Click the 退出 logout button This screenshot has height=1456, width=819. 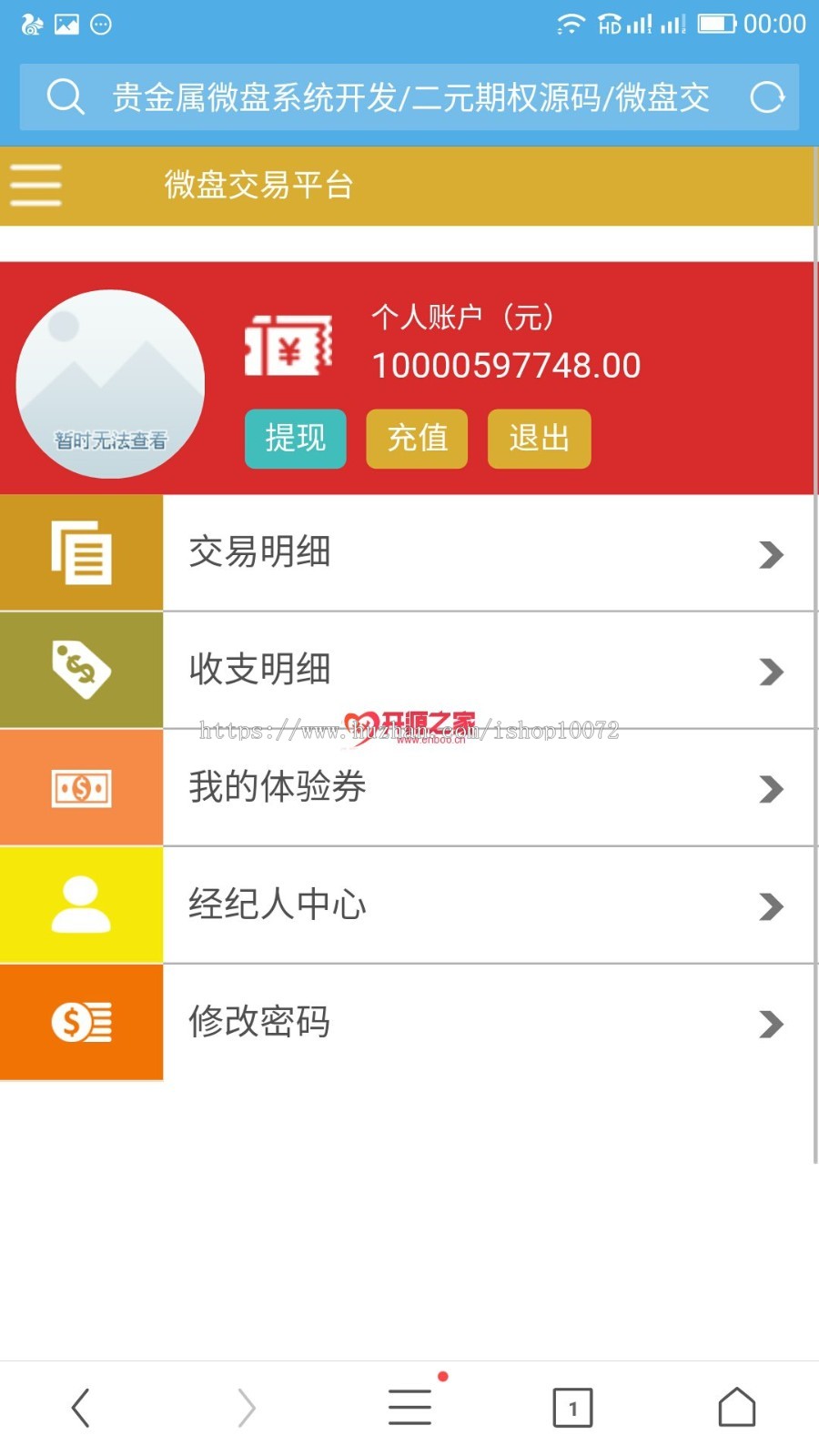[538, 439]
